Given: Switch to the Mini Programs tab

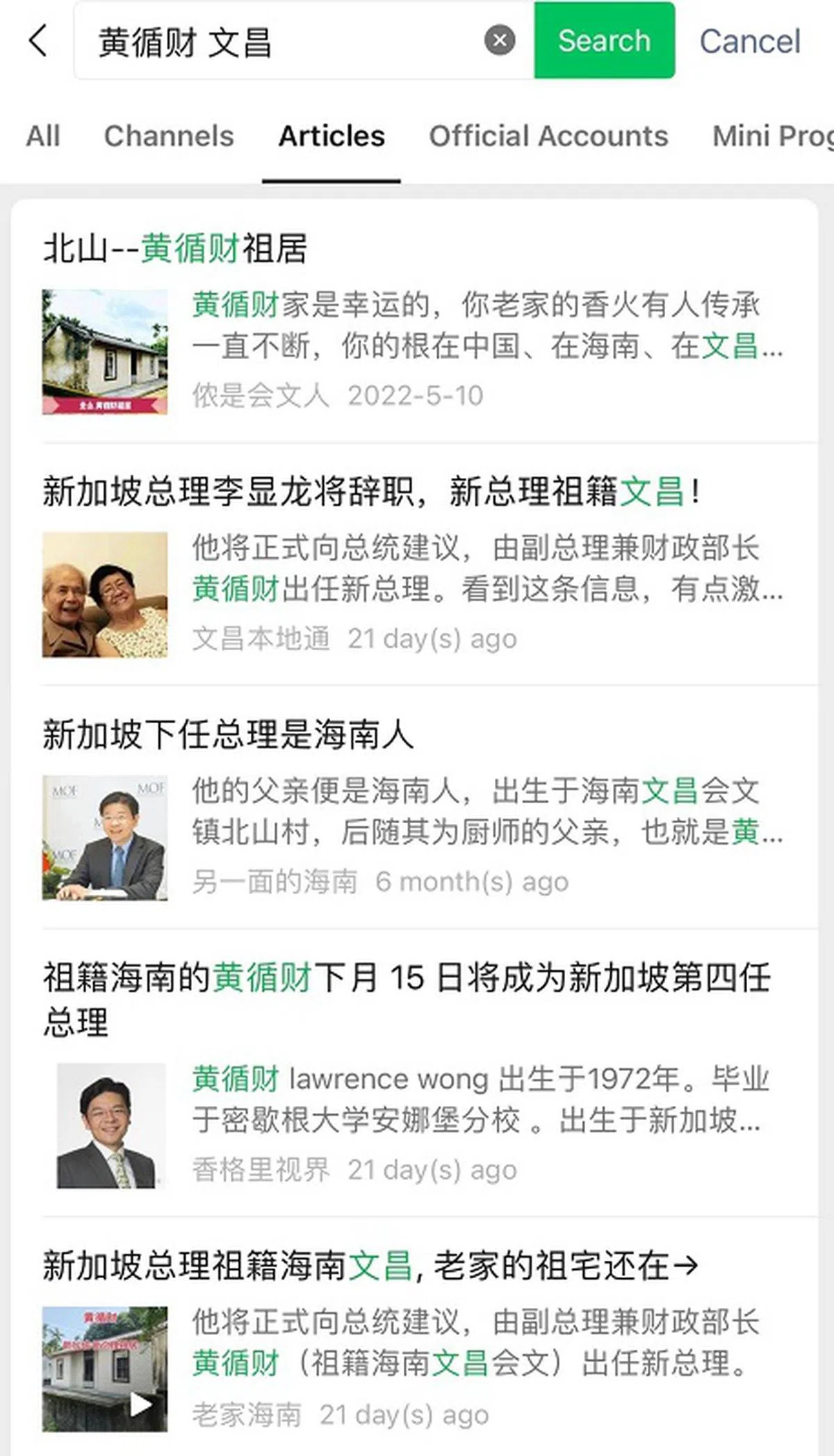Looking at the screenshot, I should (771, 136).
